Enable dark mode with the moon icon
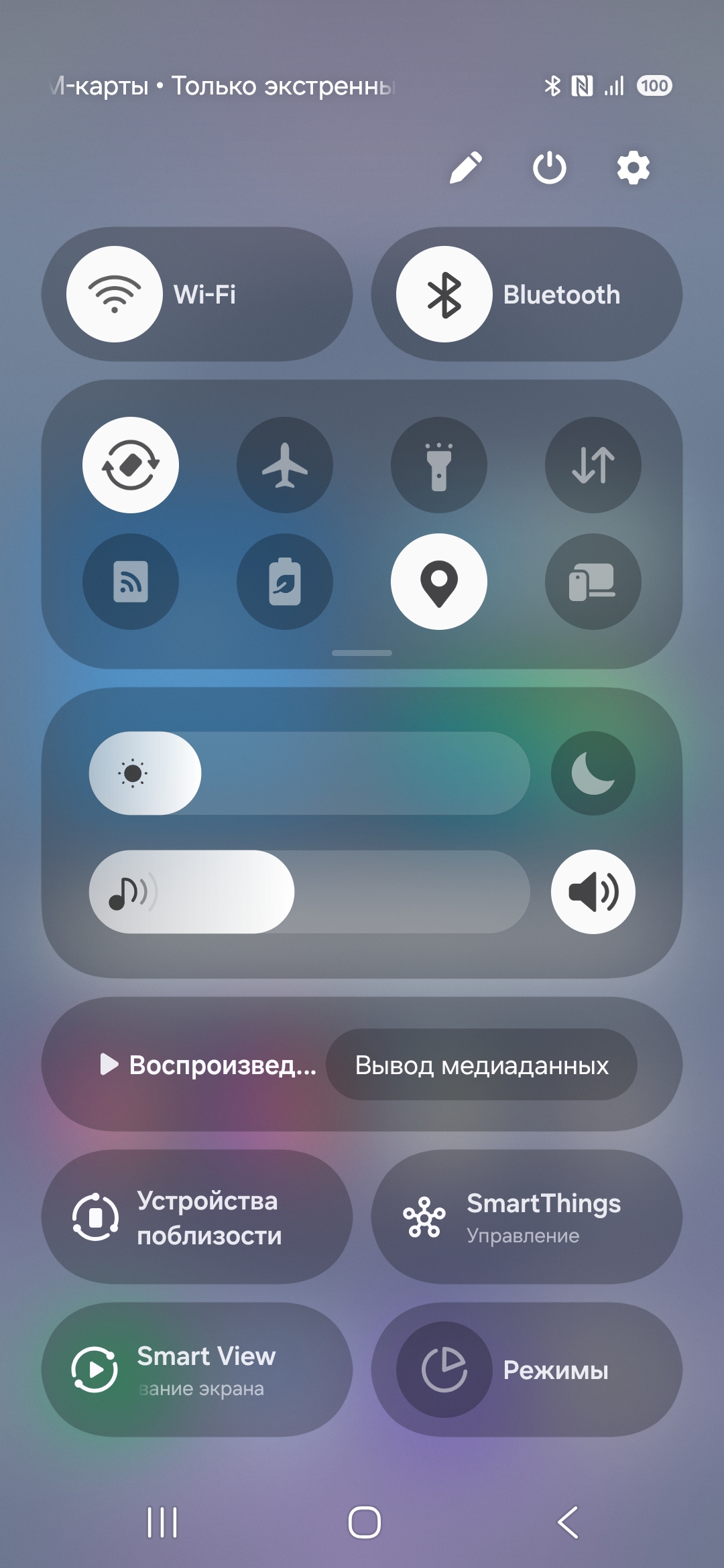Screen dimensions: 724x1568 coord(593,773)
